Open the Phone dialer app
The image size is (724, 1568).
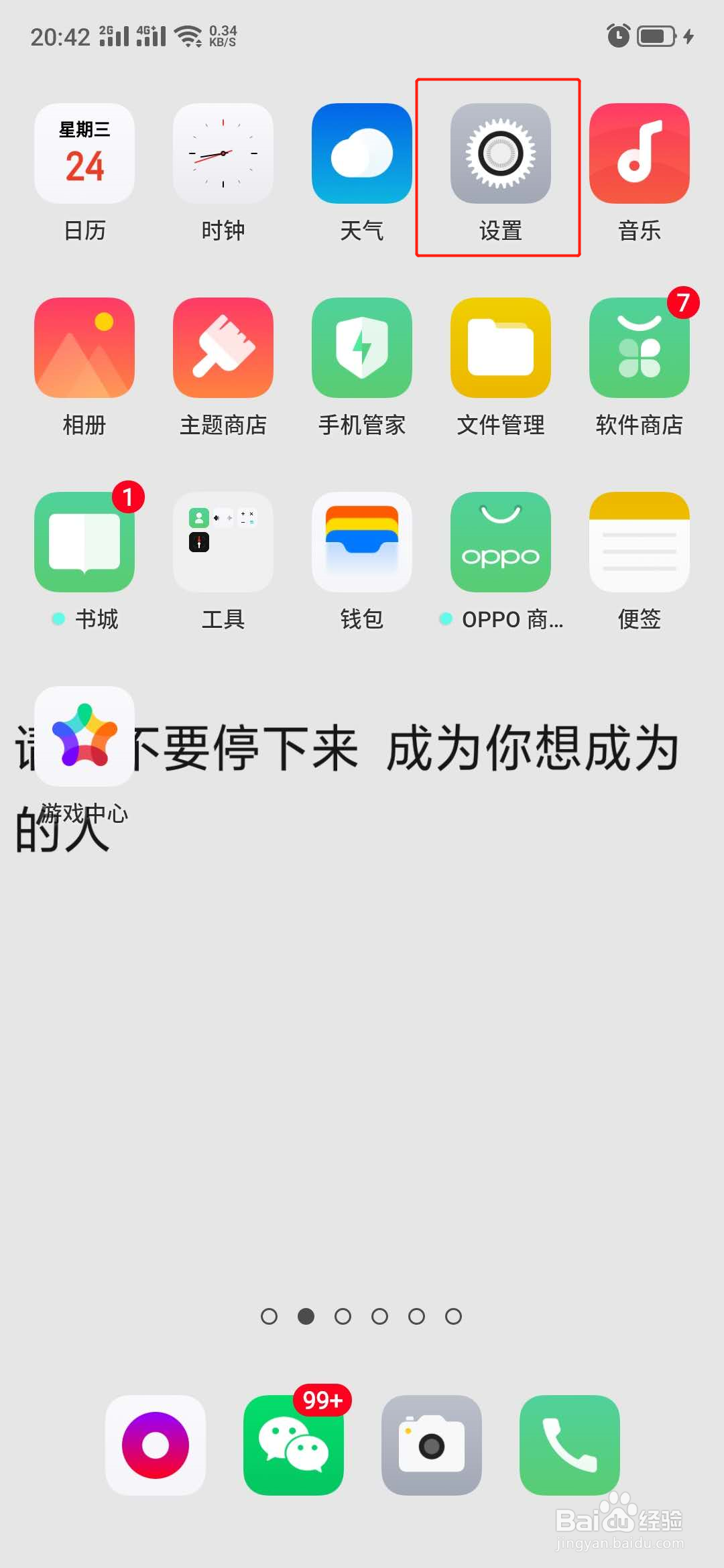click(569, 1447)
